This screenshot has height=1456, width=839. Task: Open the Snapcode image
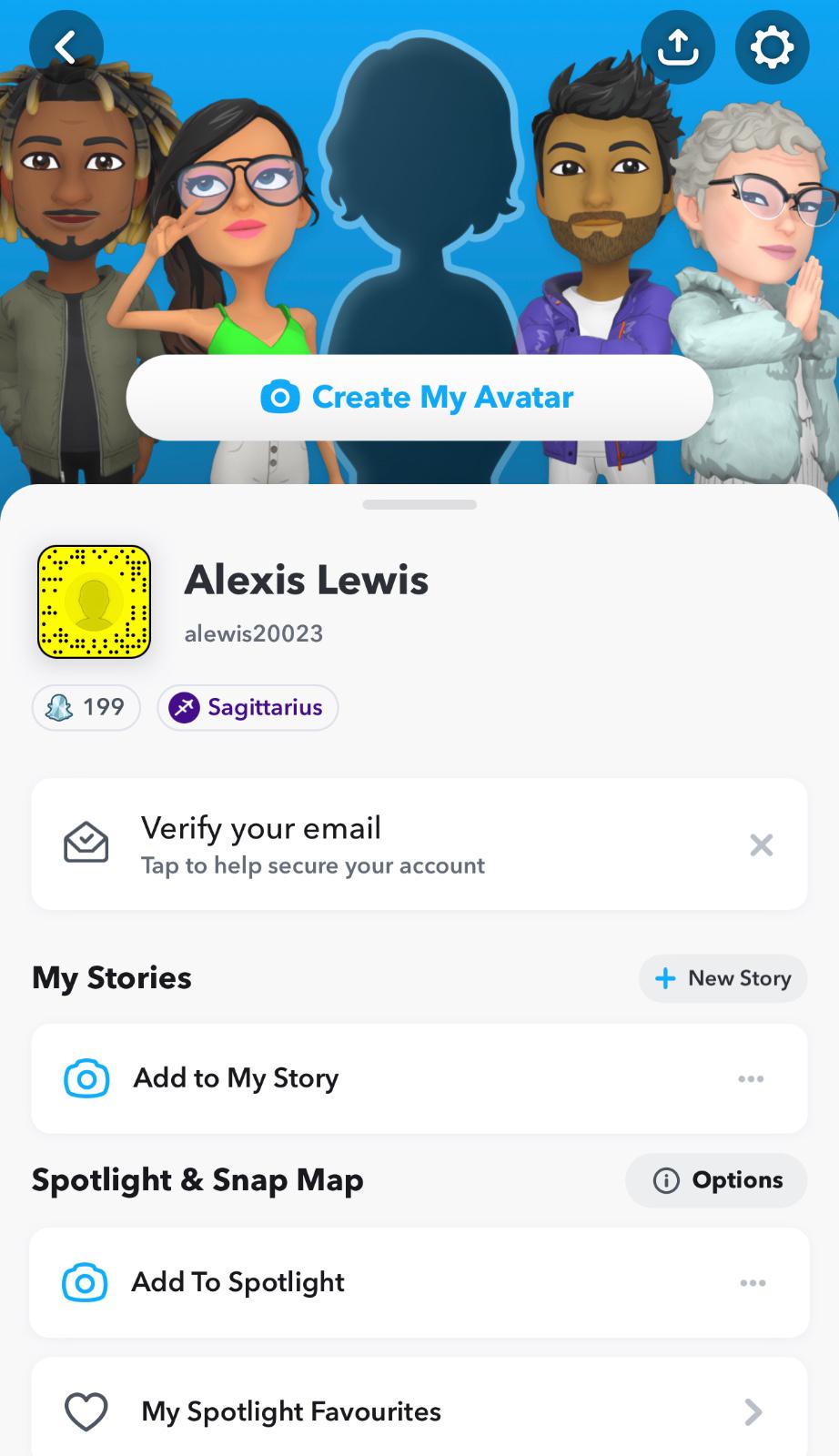[x=94, y=602]
